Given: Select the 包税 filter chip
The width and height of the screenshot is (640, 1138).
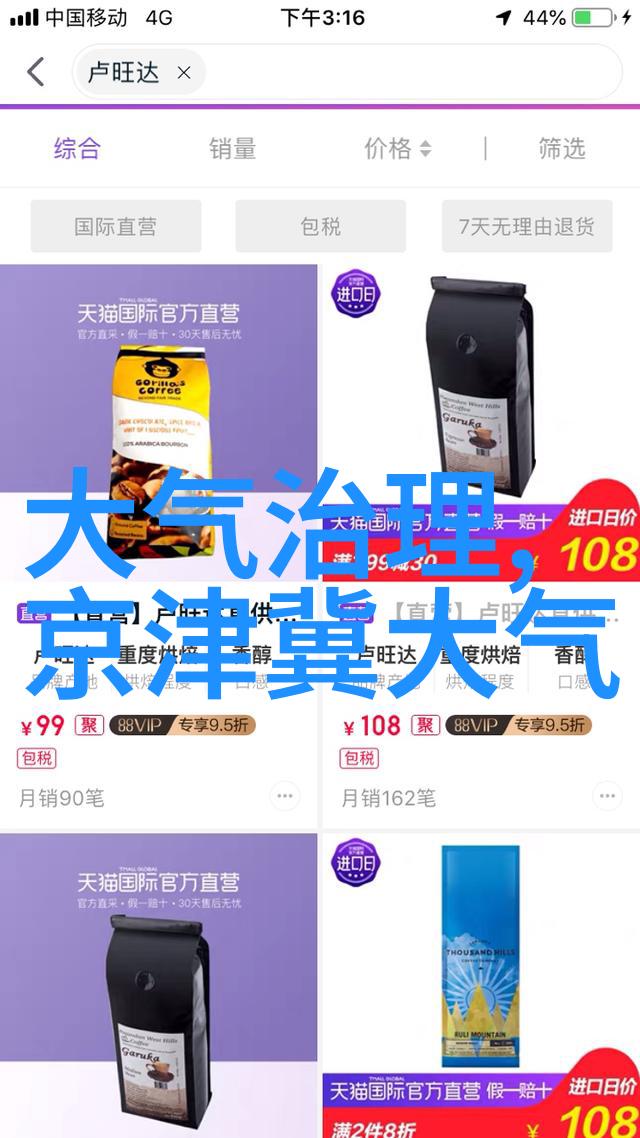Looking at the screenshot, I should (320, 226).
